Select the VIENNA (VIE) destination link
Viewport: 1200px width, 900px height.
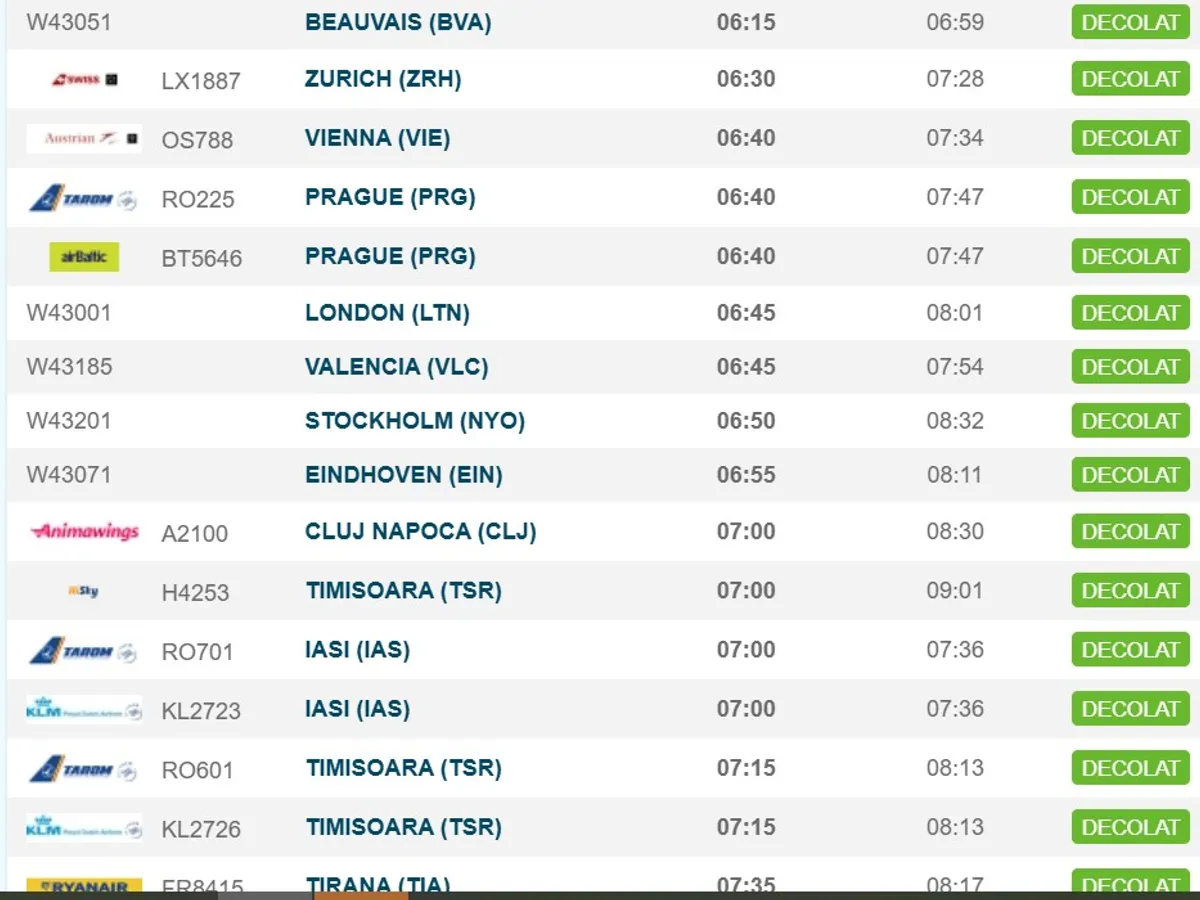click(x=377, y=138)
